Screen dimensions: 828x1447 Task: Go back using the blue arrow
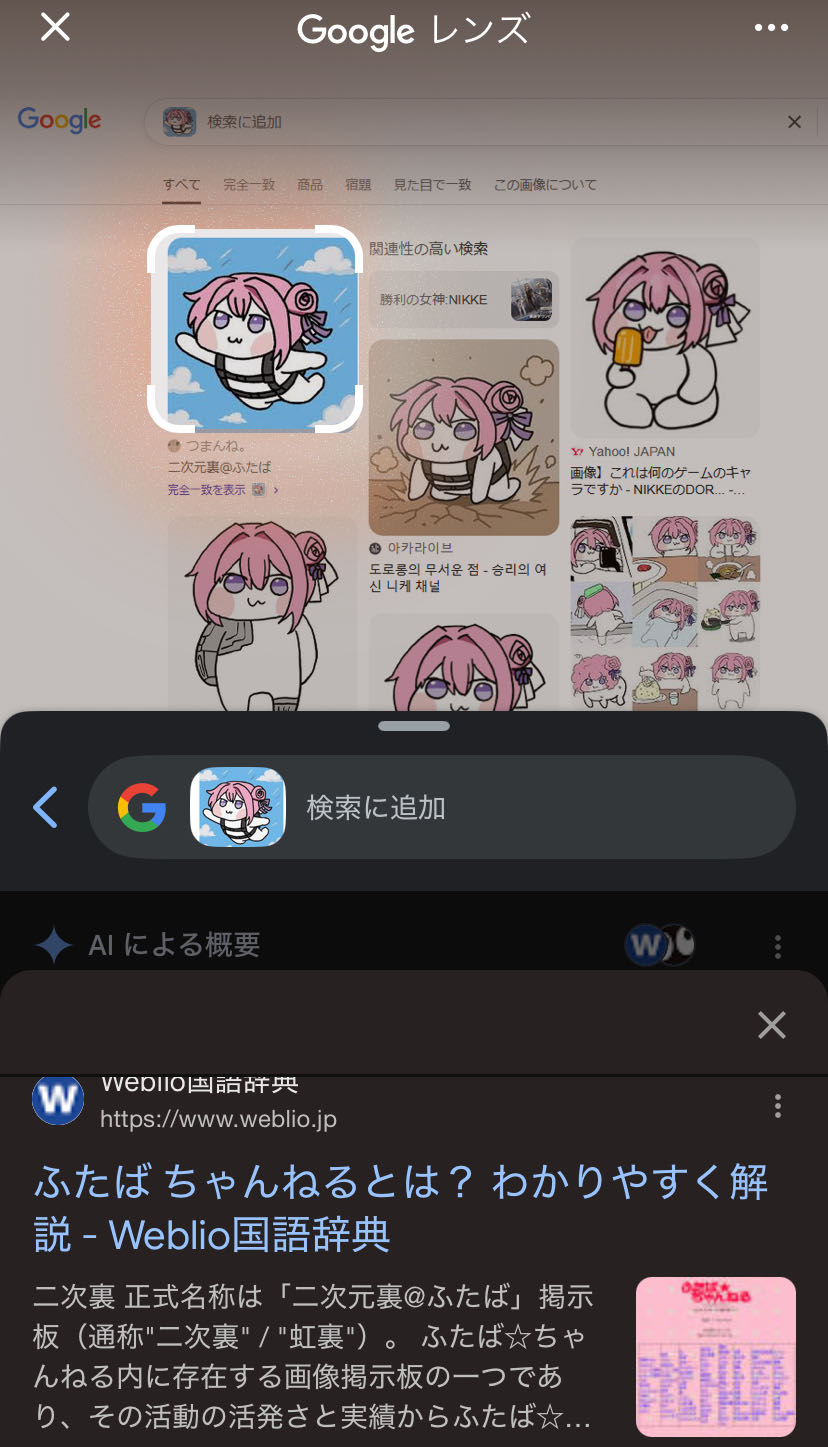point(46,807)
